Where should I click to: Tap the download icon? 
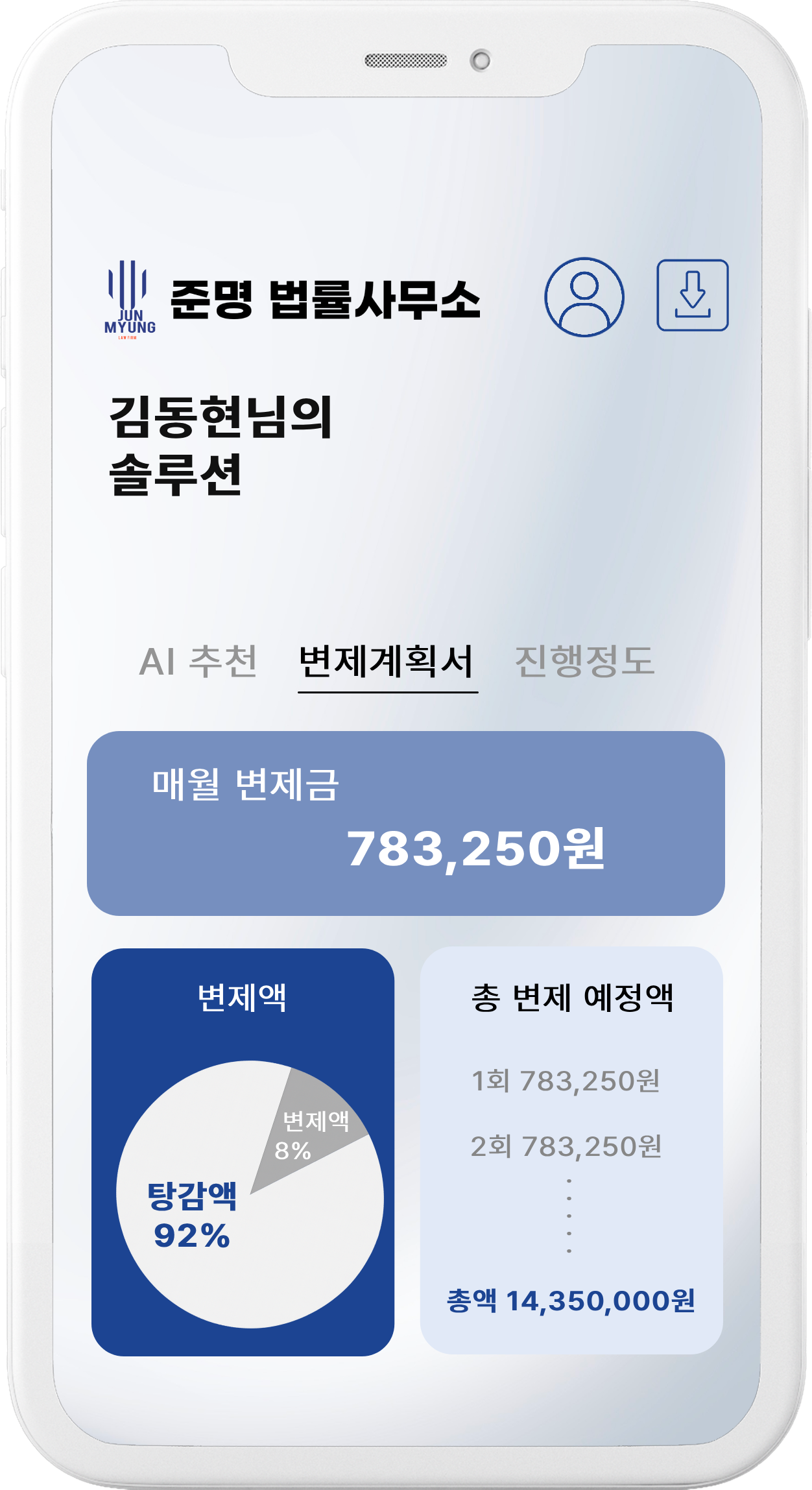tap(692, 295)
